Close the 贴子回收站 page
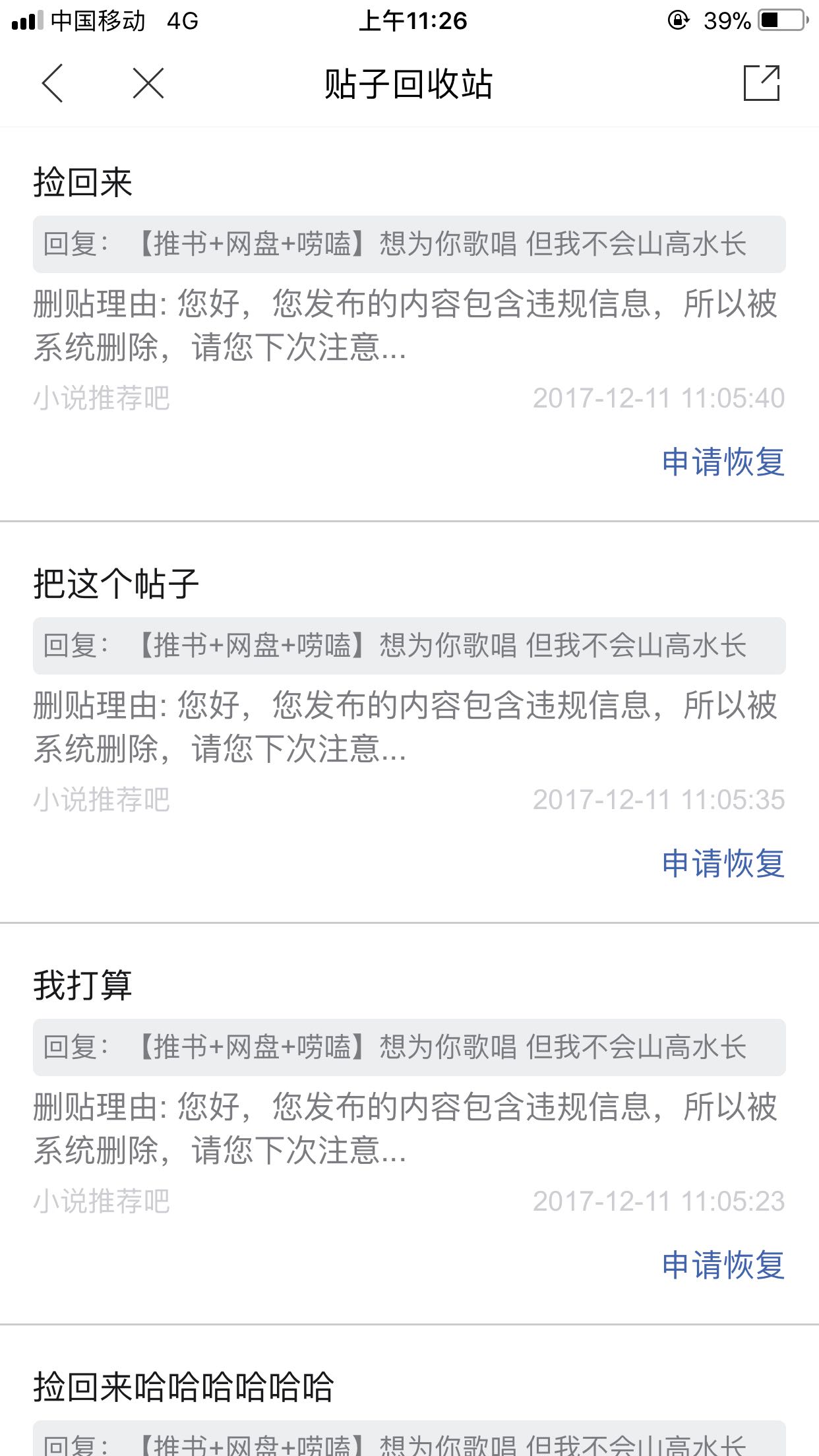The width and height of the screenshot is (819, 1456). point(148,84)
